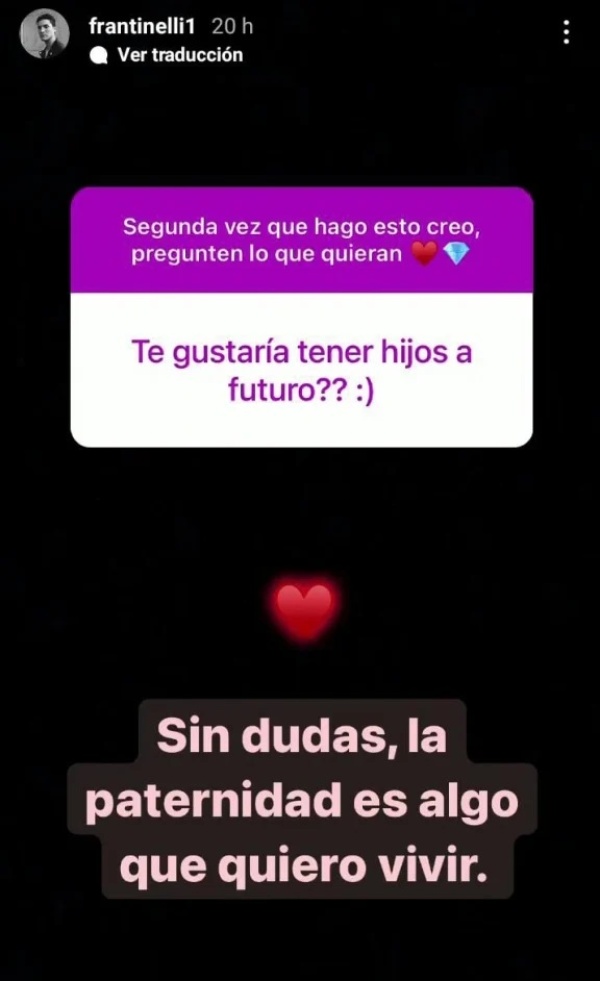Image resolution: width=600 pixels, height=981 pixels.
Task: Tap Ver traducción to translate the story
Action: pos(179,55)
